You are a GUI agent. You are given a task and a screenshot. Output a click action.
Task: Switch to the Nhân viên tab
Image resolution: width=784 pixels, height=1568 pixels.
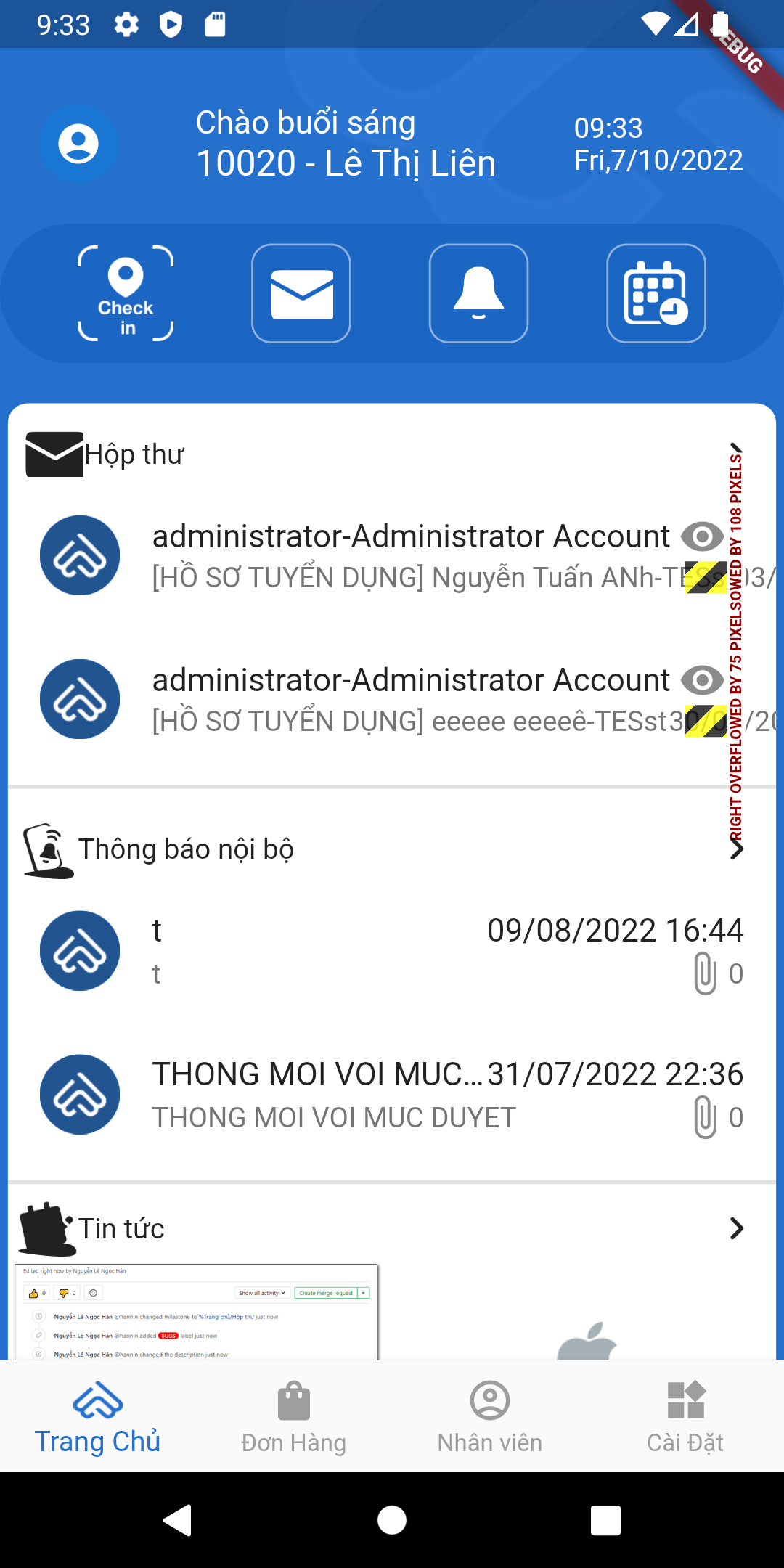(x=489, y=1416)
